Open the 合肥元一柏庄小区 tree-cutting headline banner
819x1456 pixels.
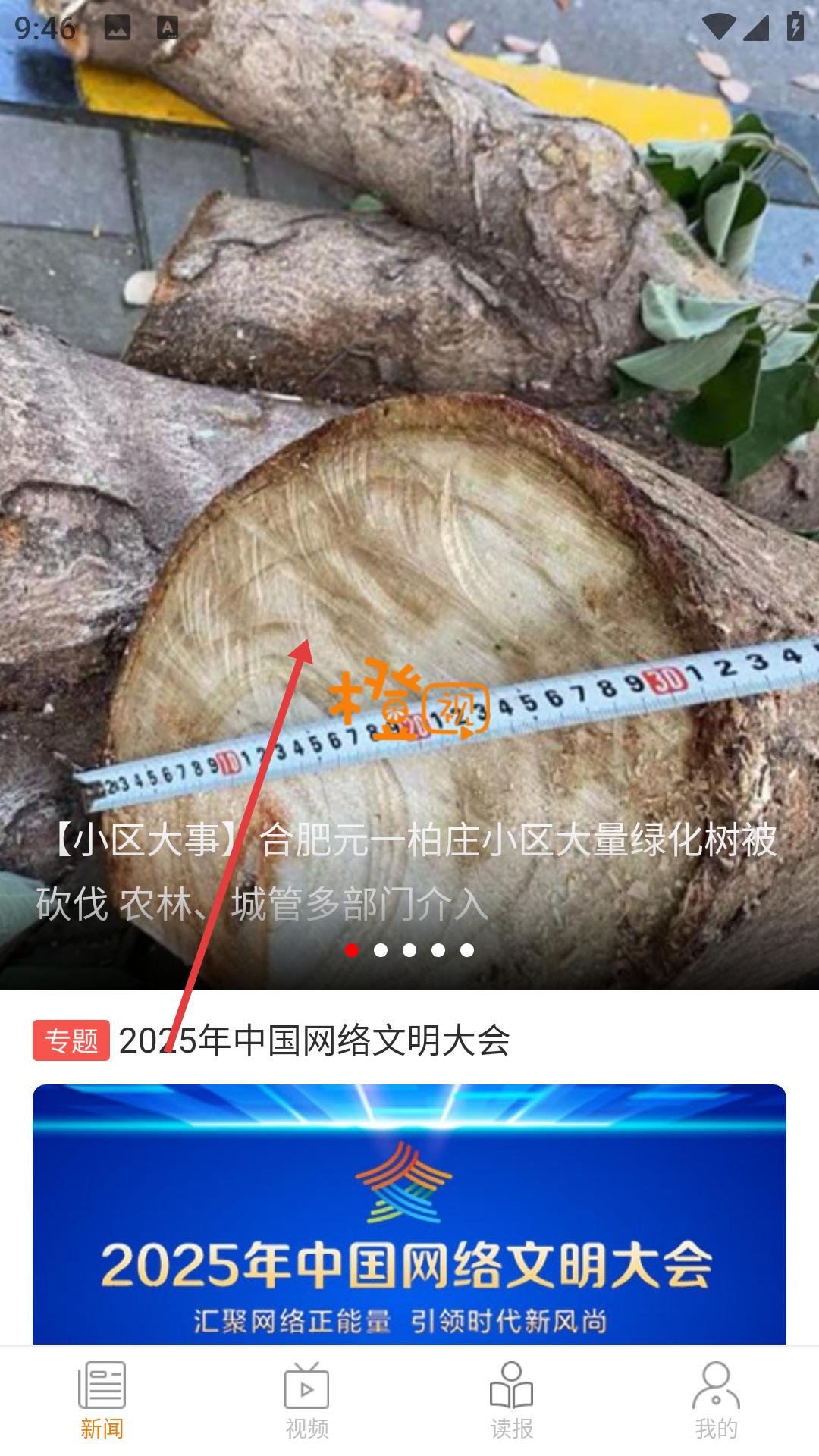409,494
